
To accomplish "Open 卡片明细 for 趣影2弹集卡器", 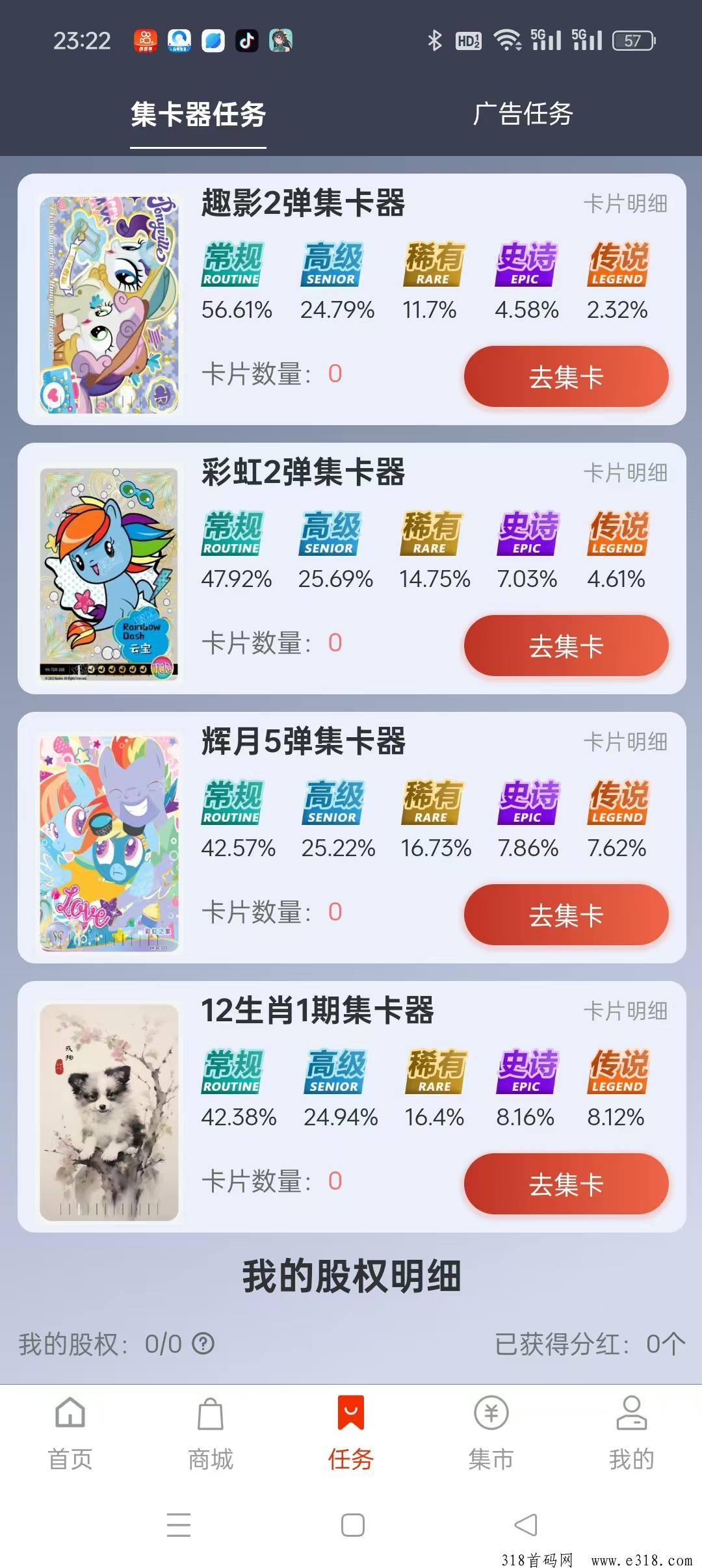I will coord(625,203).
